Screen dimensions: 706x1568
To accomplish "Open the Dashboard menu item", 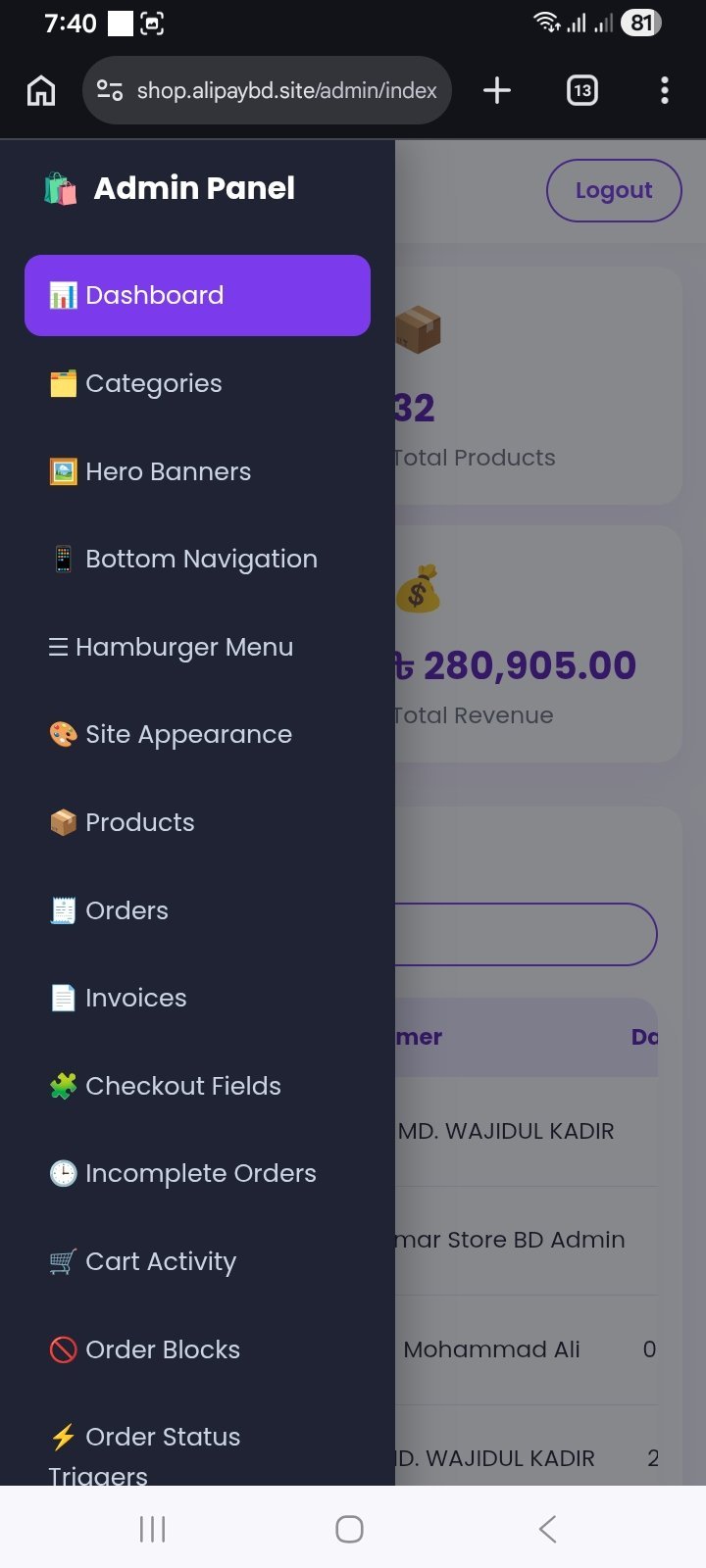I will click(x=197, y=295).
